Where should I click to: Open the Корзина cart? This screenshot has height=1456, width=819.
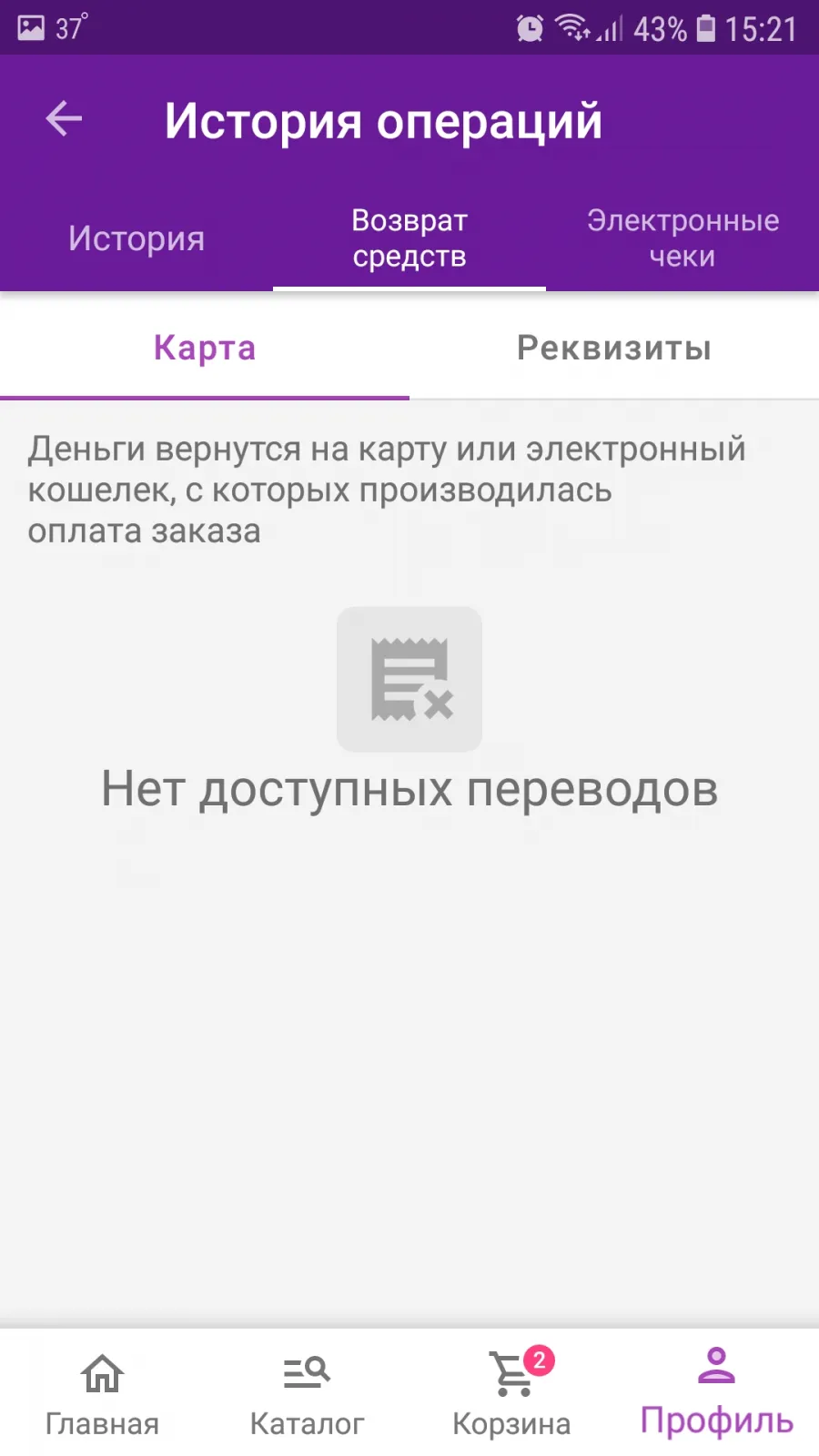click(x=511, y=1392)
